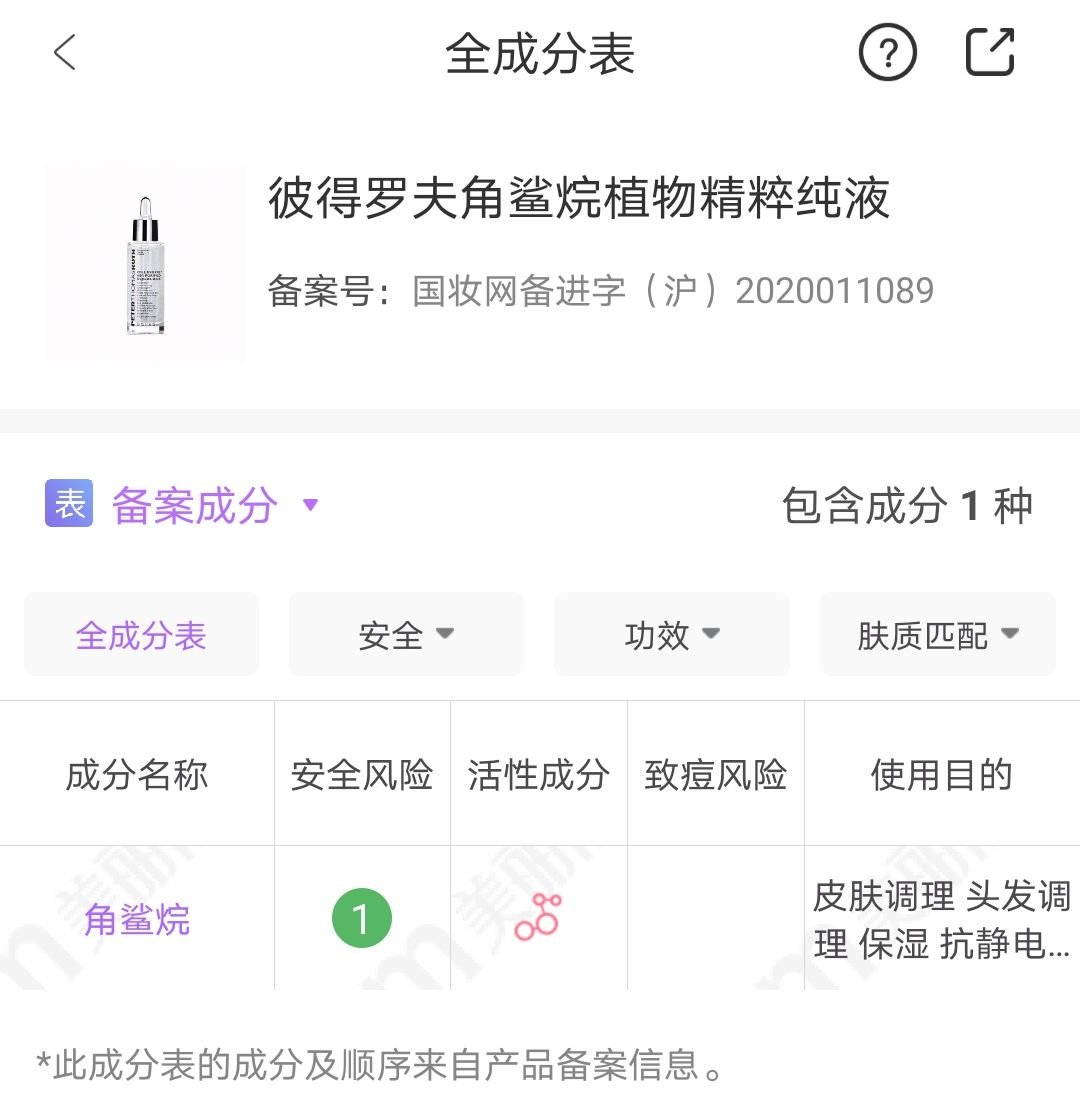Open the 角鲨烷 ingredient details

(137, 919)
